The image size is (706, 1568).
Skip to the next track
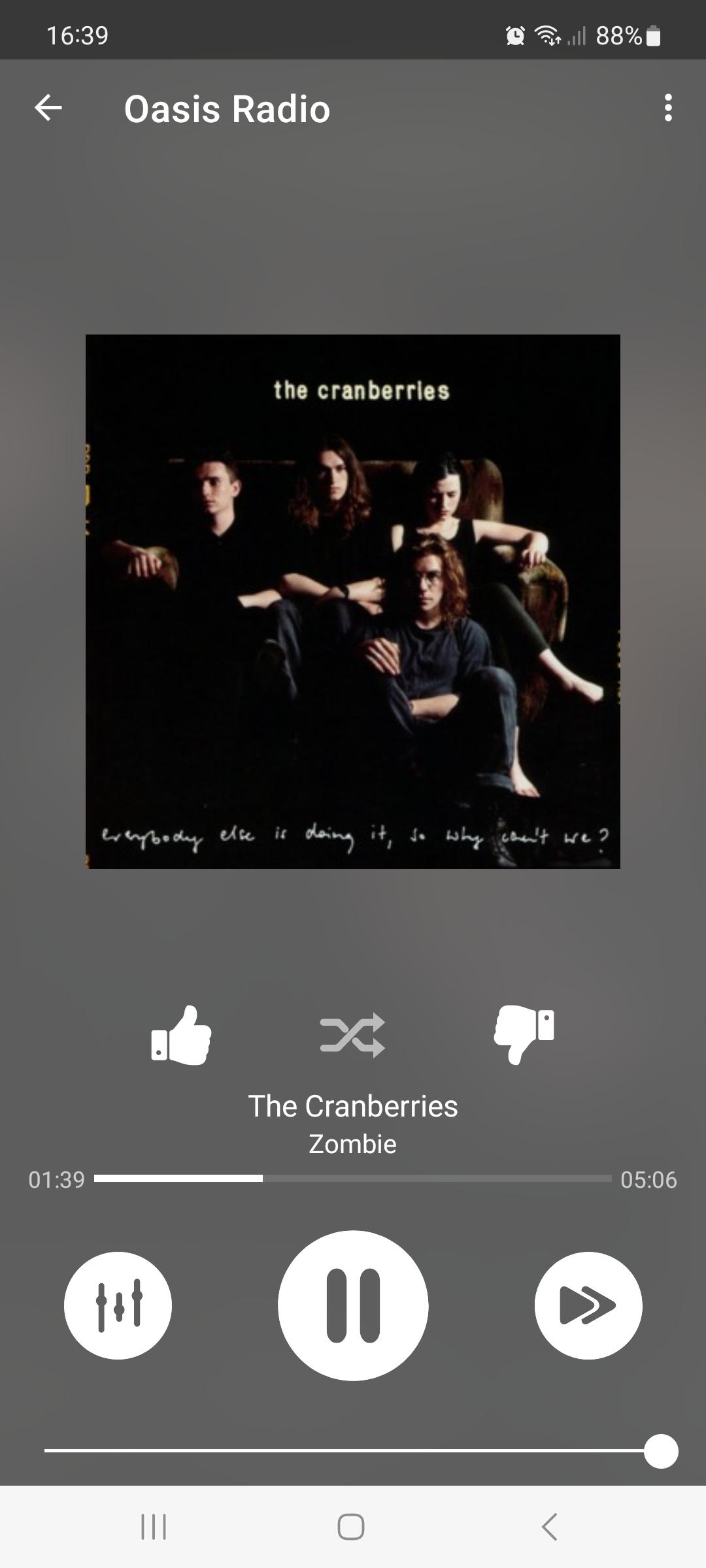point(588,1305)
